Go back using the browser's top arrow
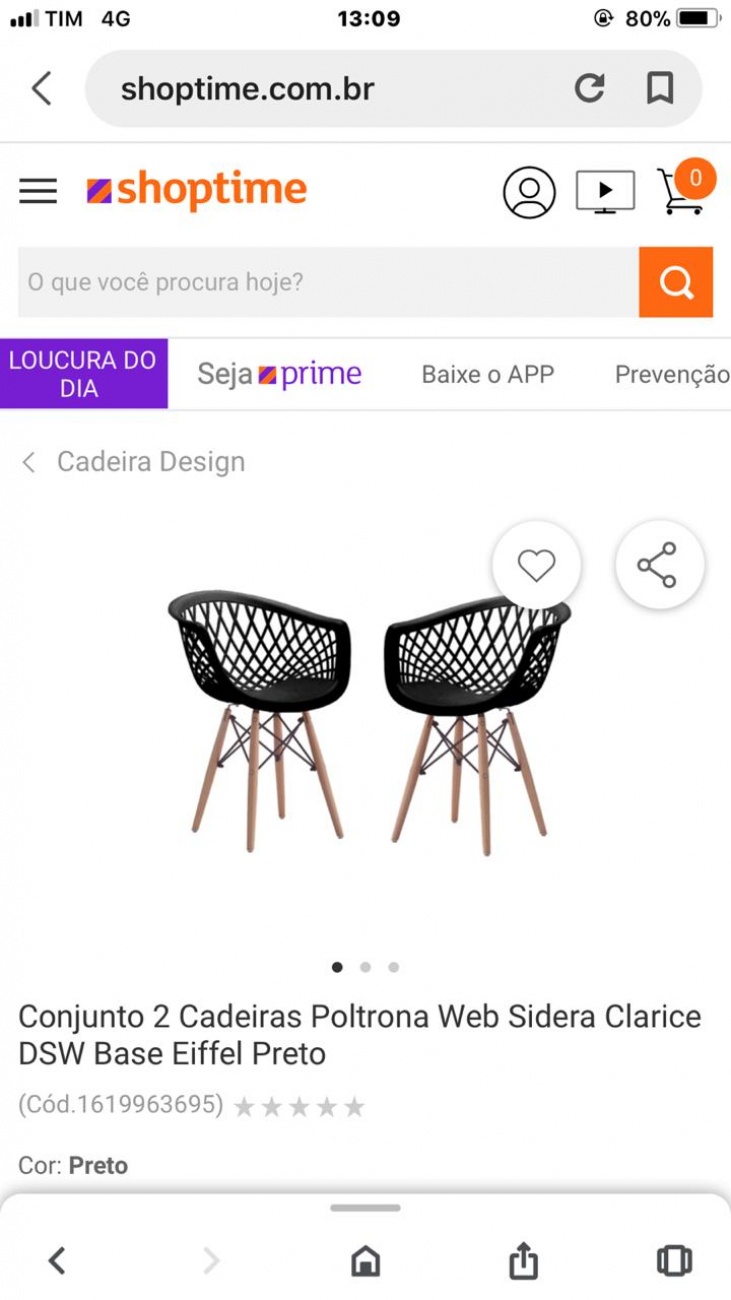Screen dimensions: 731x1300 coord(42,89)
